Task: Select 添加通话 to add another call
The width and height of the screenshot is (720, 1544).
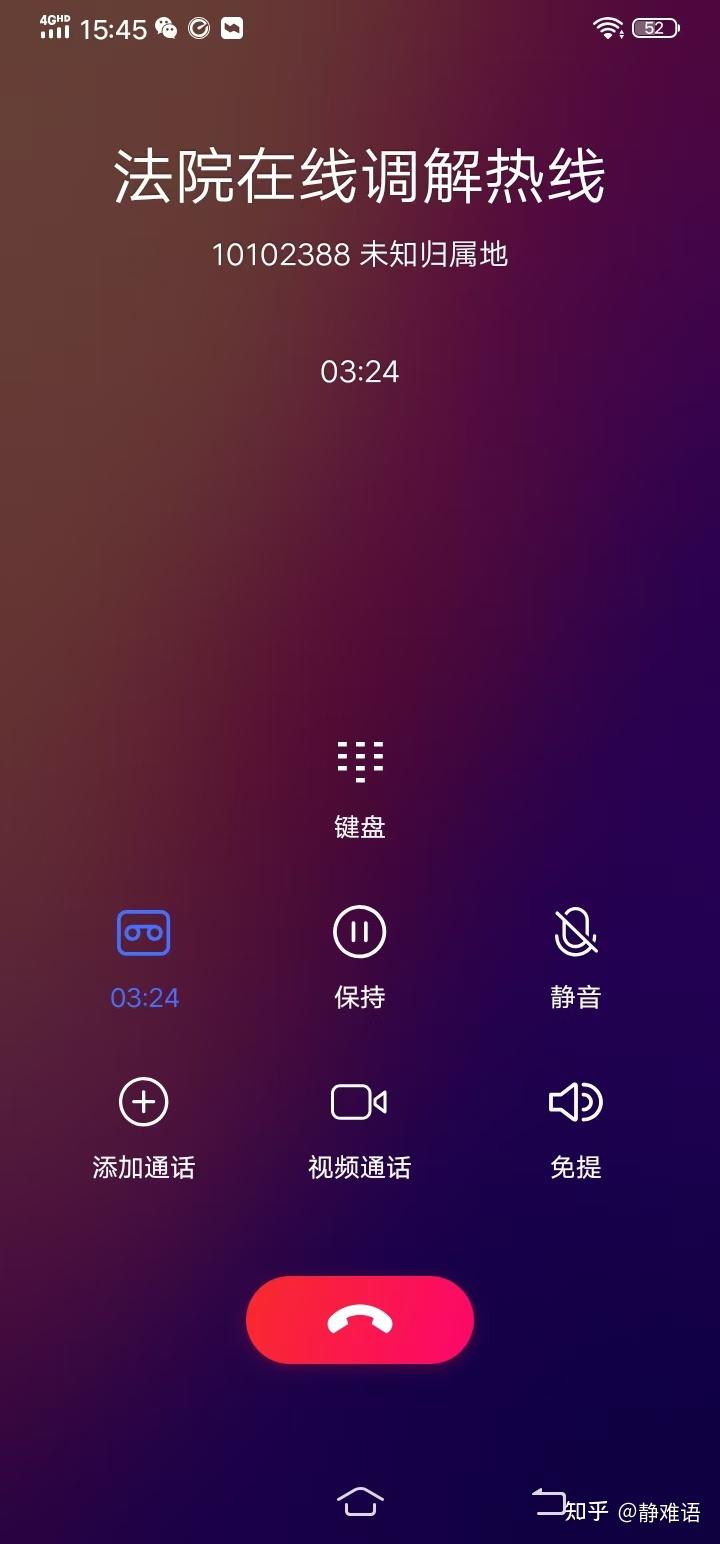Action: pyautogui.click(x=143, y=1102)
